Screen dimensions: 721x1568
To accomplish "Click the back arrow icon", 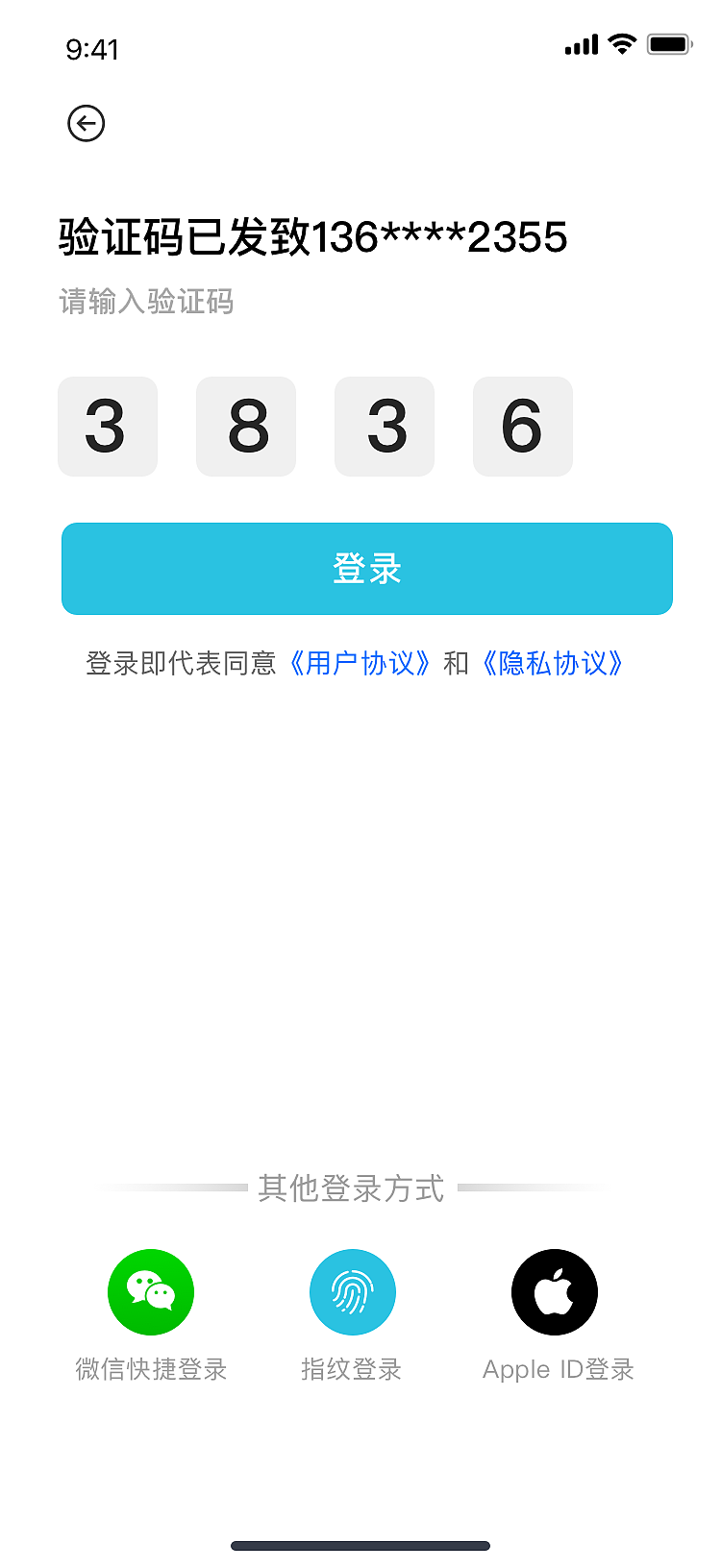I will click(x=87, y=124).
